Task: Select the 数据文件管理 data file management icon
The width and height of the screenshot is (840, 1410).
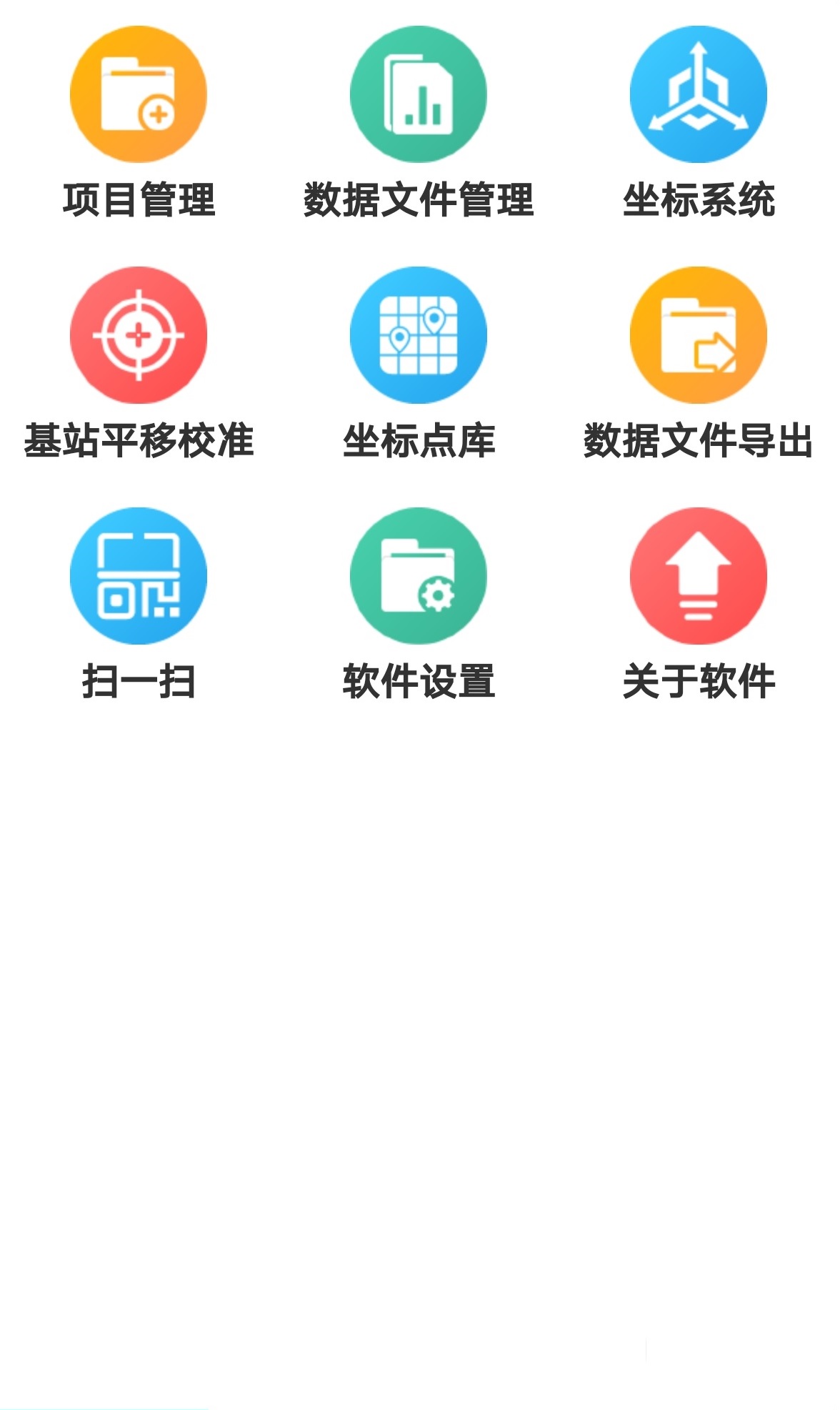Action: tap(418, 93)
